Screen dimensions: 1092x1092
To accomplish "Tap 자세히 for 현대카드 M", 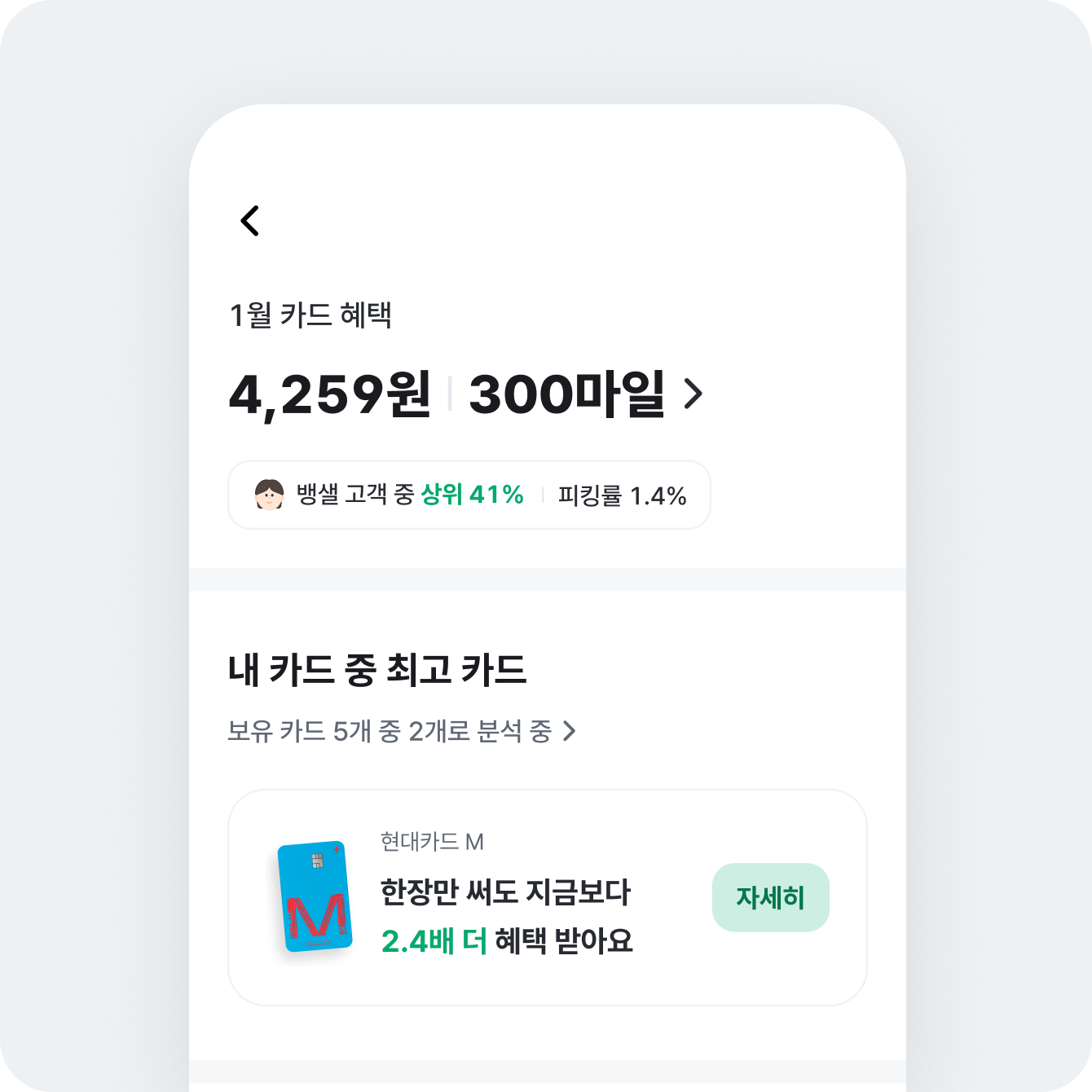I will [x=770, y=897].
